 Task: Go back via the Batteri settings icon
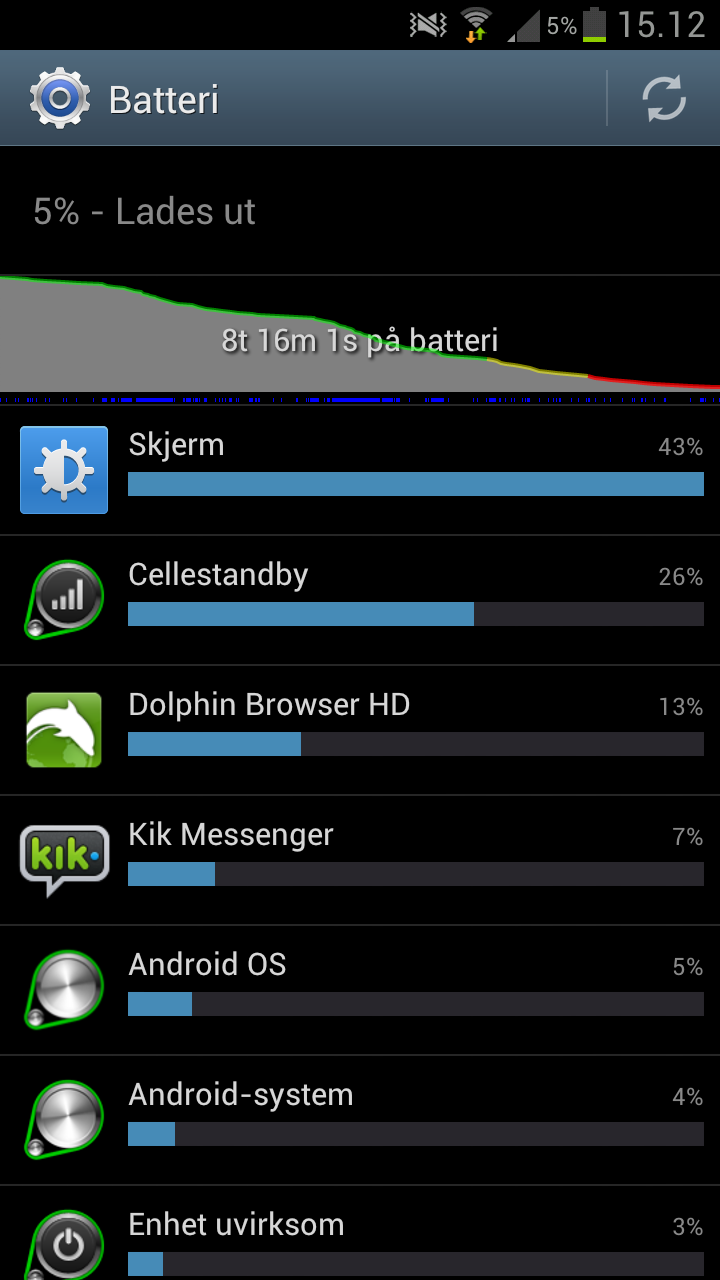click(60, 99)
